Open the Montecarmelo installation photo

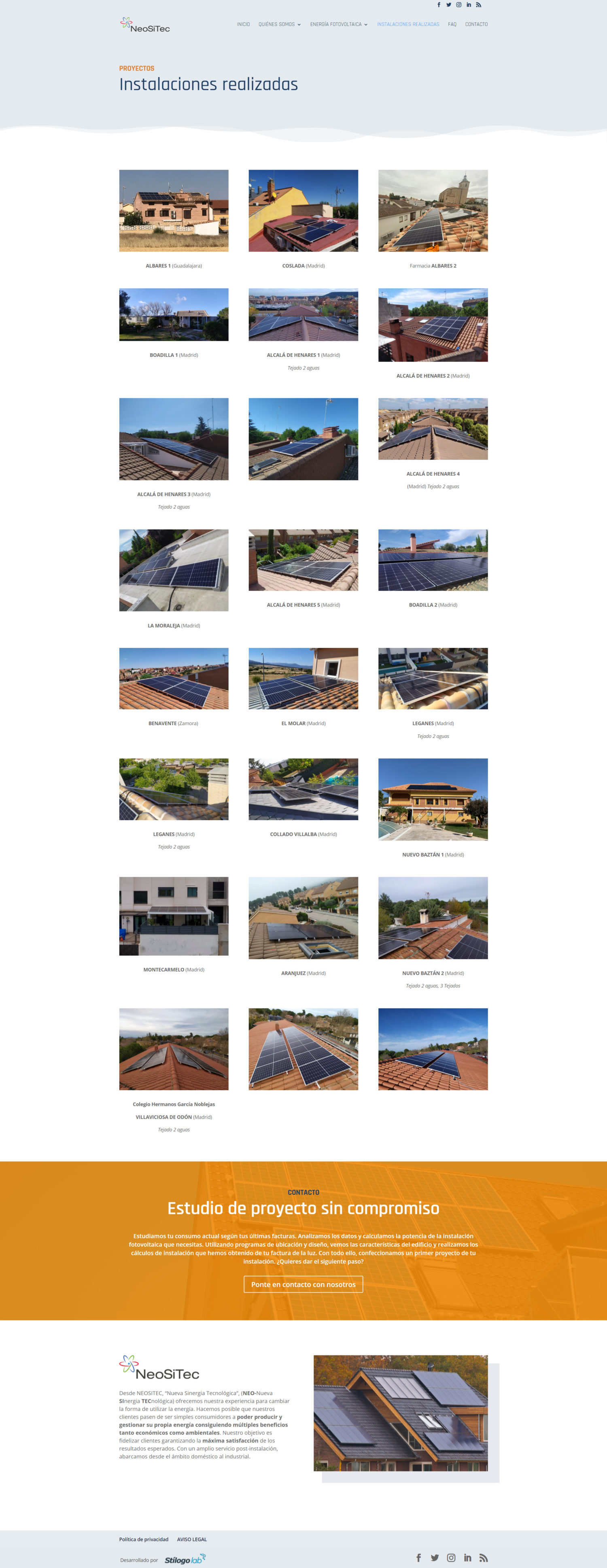click(174, 915)
